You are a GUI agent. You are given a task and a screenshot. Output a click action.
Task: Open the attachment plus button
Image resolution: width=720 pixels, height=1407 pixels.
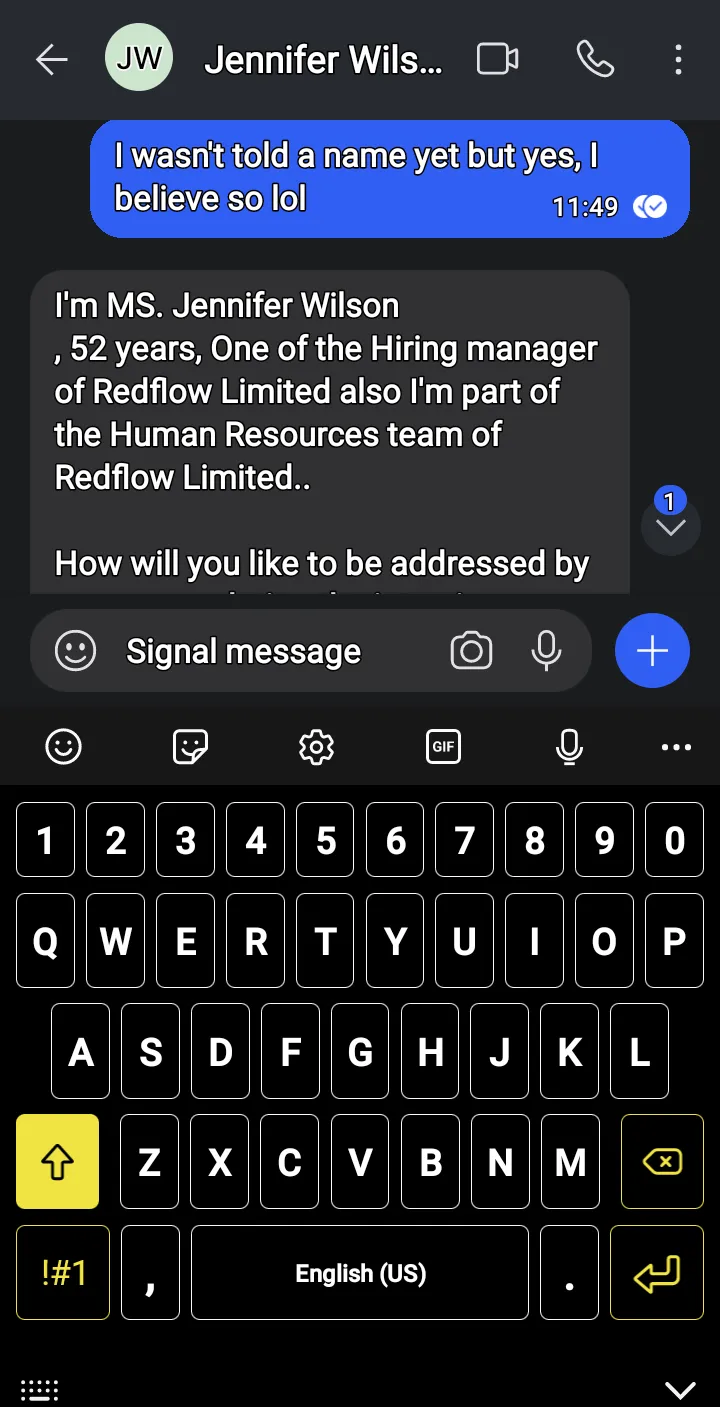(x=652, y=651)
